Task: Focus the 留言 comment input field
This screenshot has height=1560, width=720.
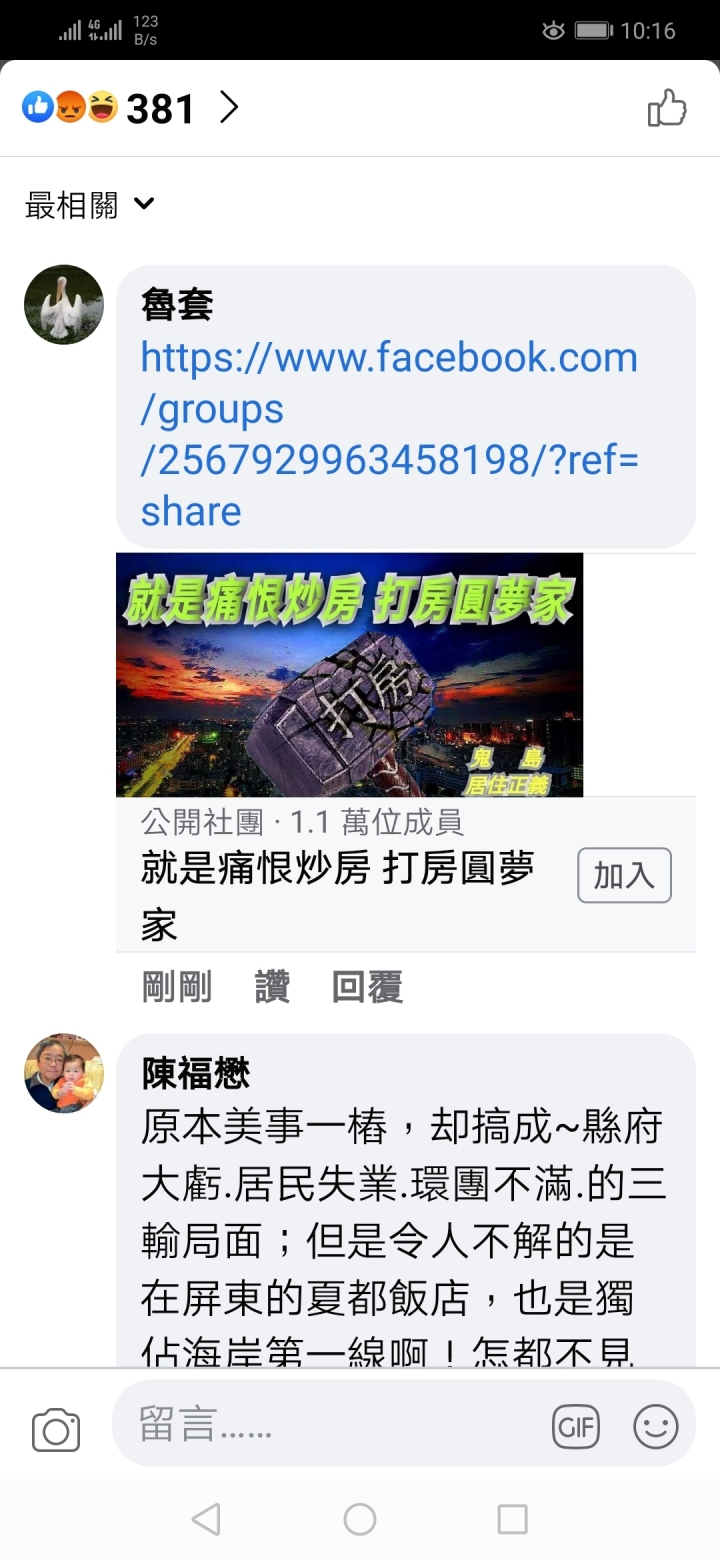Action: click(x=330, y=1426)
